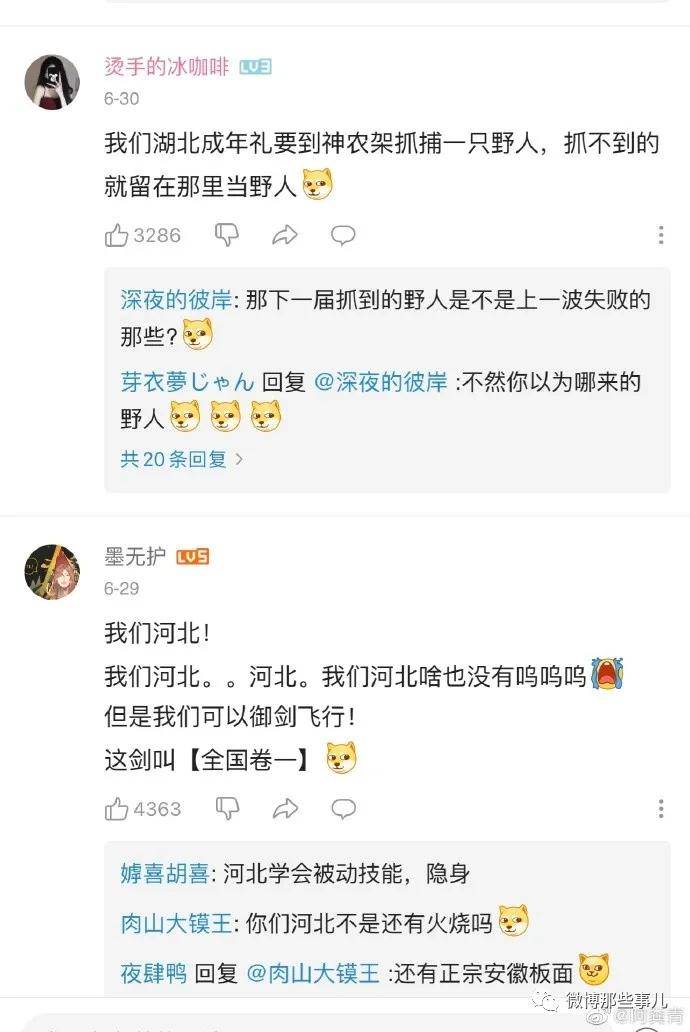The width and height of the screenshot is (690, 1032).
Task: Like 烫手的冰咖啡's comment with 3286 likes
Action: pos(118,236)
